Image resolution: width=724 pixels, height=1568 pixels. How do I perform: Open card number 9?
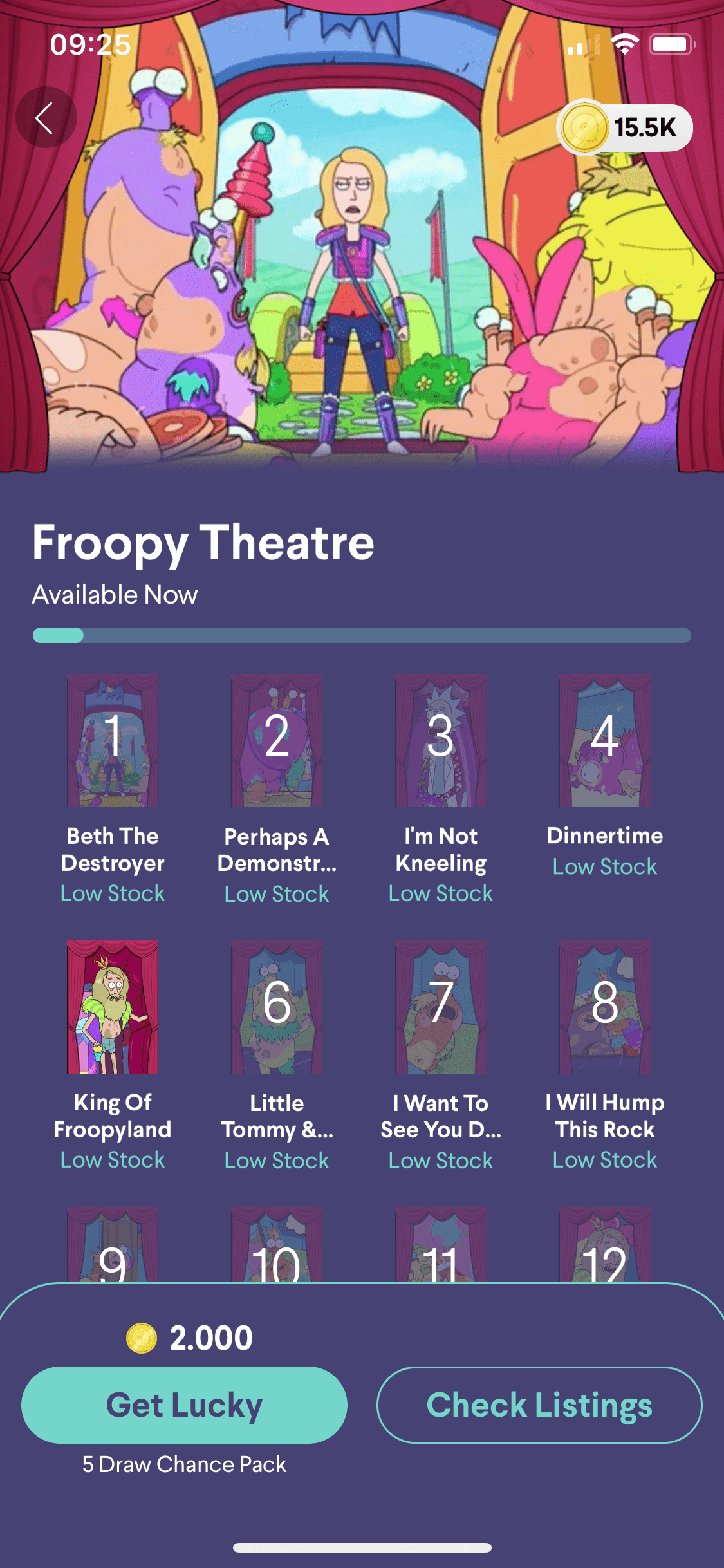click(113, 1249)
